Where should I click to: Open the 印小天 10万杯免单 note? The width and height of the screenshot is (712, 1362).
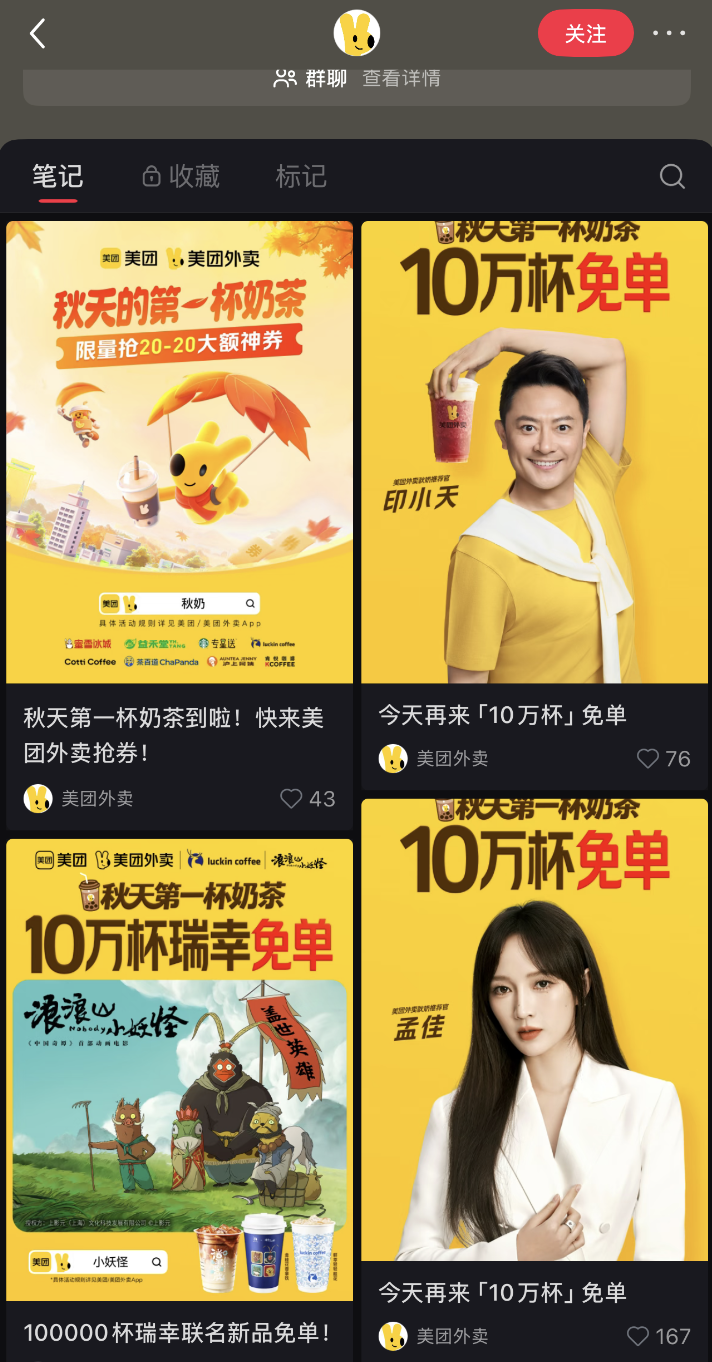534,452
